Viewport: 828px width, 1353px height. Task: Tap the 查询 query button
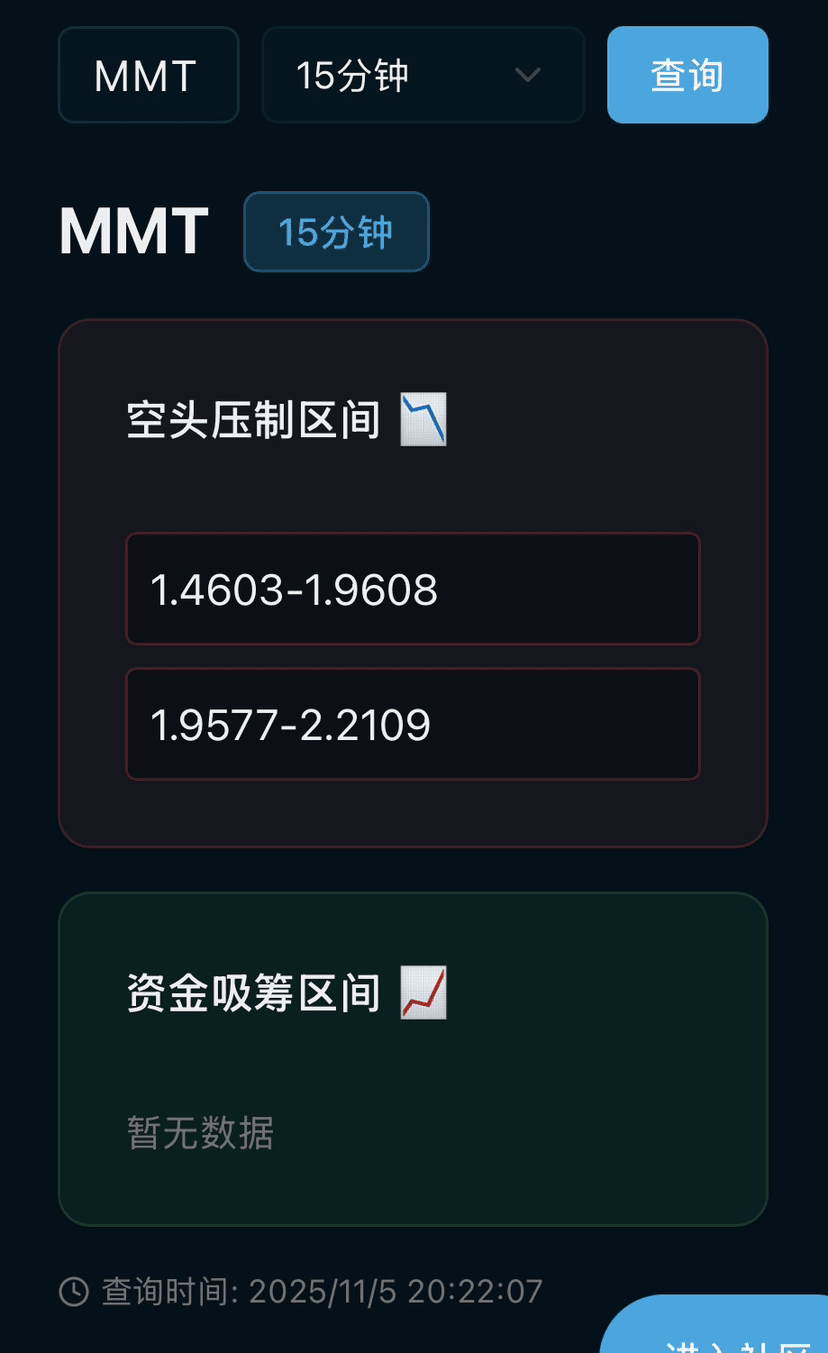pyautogui.click(x=687, y=75)
